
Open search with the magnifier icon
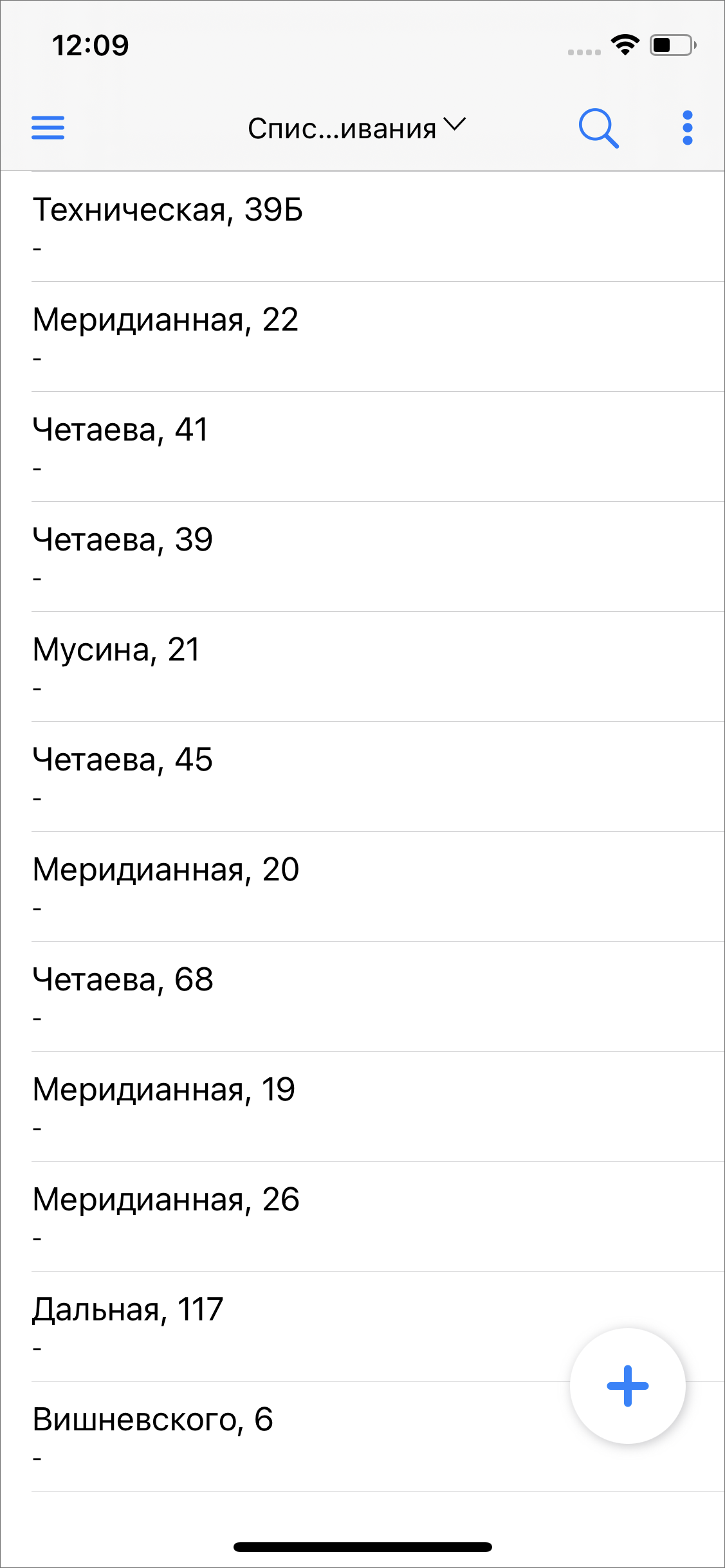pos(598,128)
